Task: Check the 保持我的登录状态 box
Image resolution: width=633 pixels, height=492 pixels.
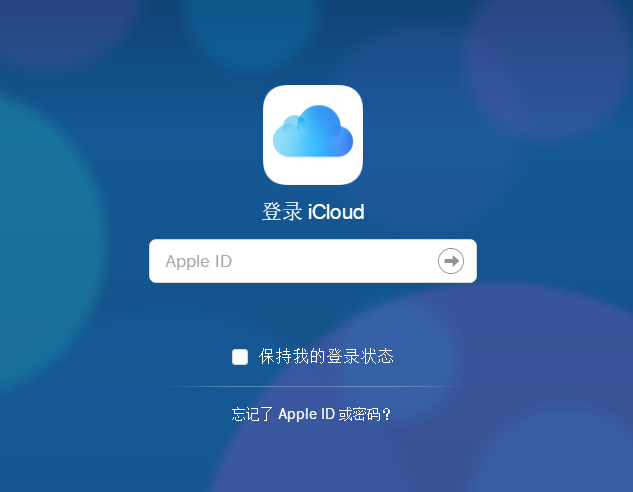Action: (x=240, y=357)
